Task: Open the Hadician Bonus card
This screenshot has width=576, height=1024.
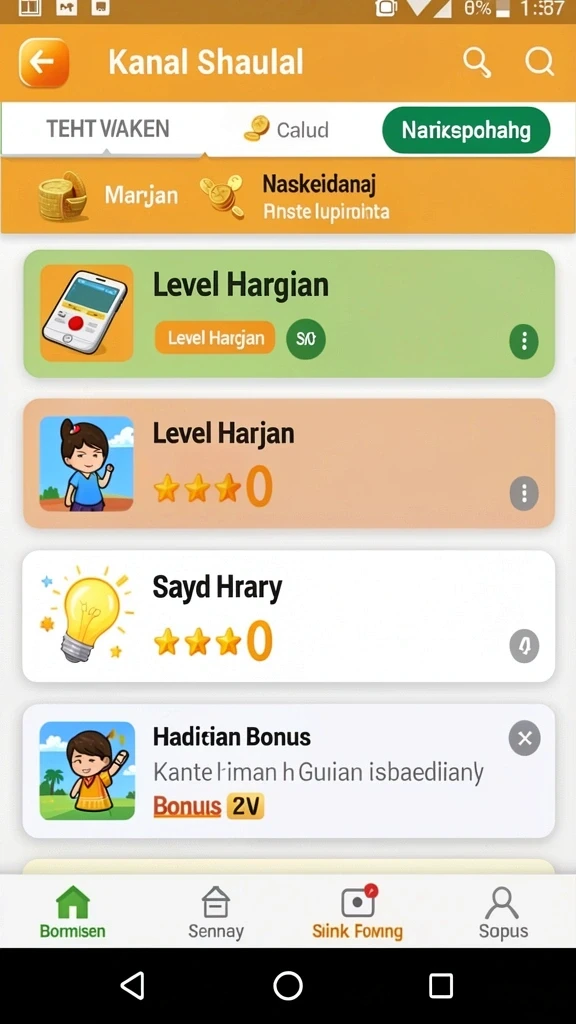Action: (289, 771)
